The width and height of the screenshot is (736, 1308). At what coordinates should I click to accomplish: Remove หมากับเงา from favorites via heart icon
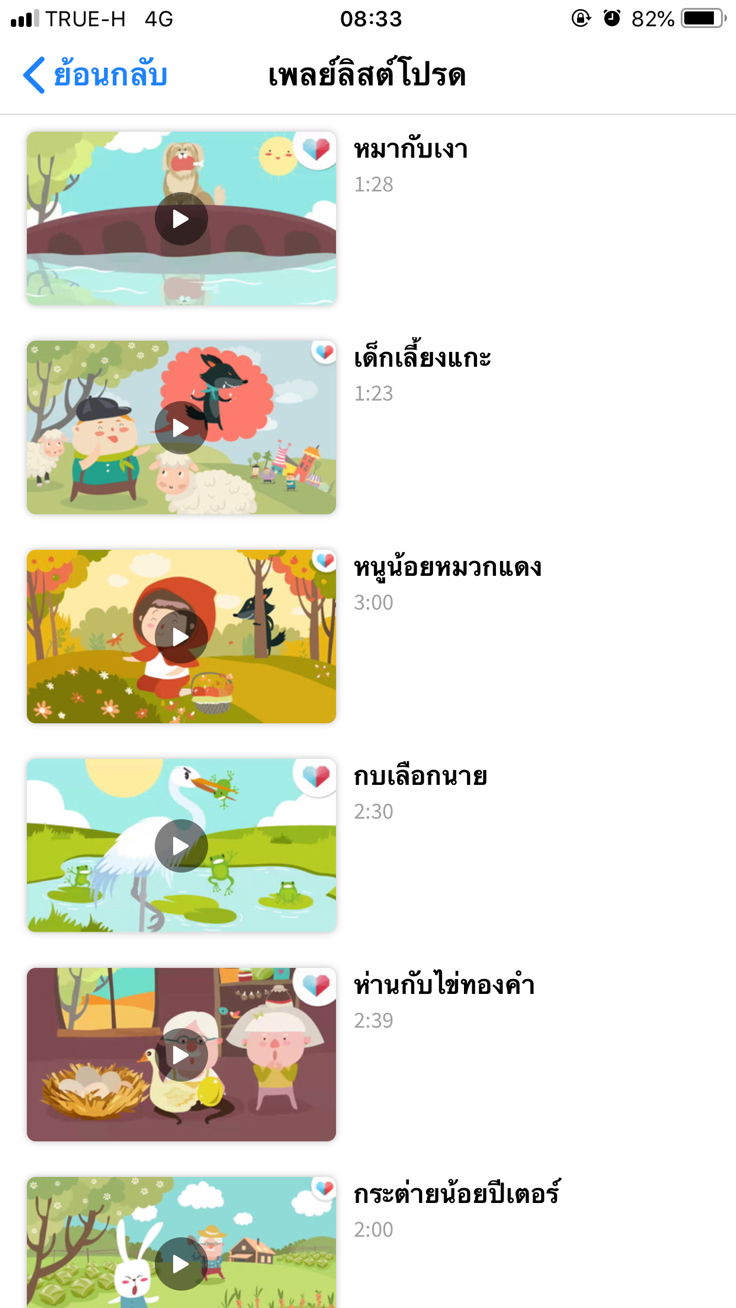(315, 150)
